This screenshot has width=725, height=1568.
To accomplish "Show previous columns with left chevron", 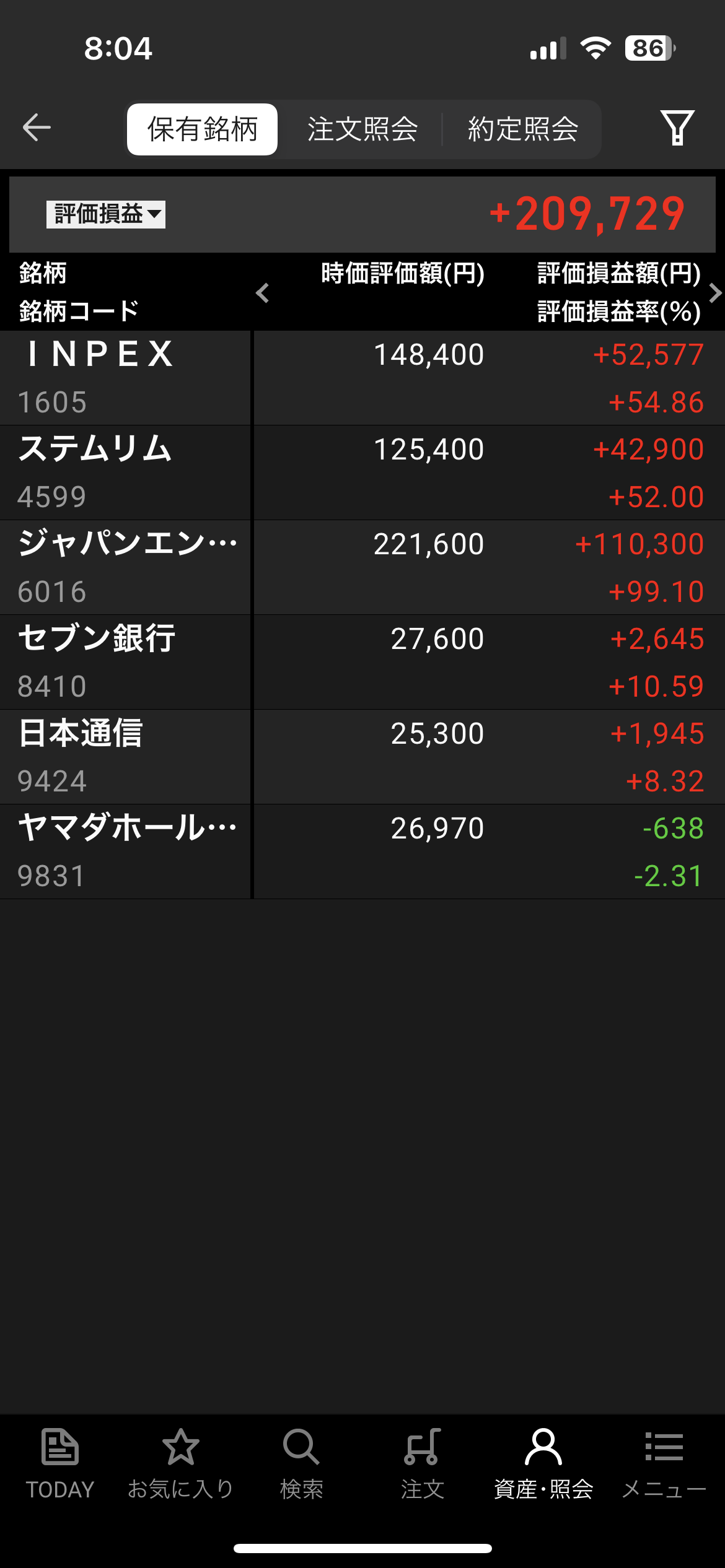I will pyautogui.click(x=263, y=292).
